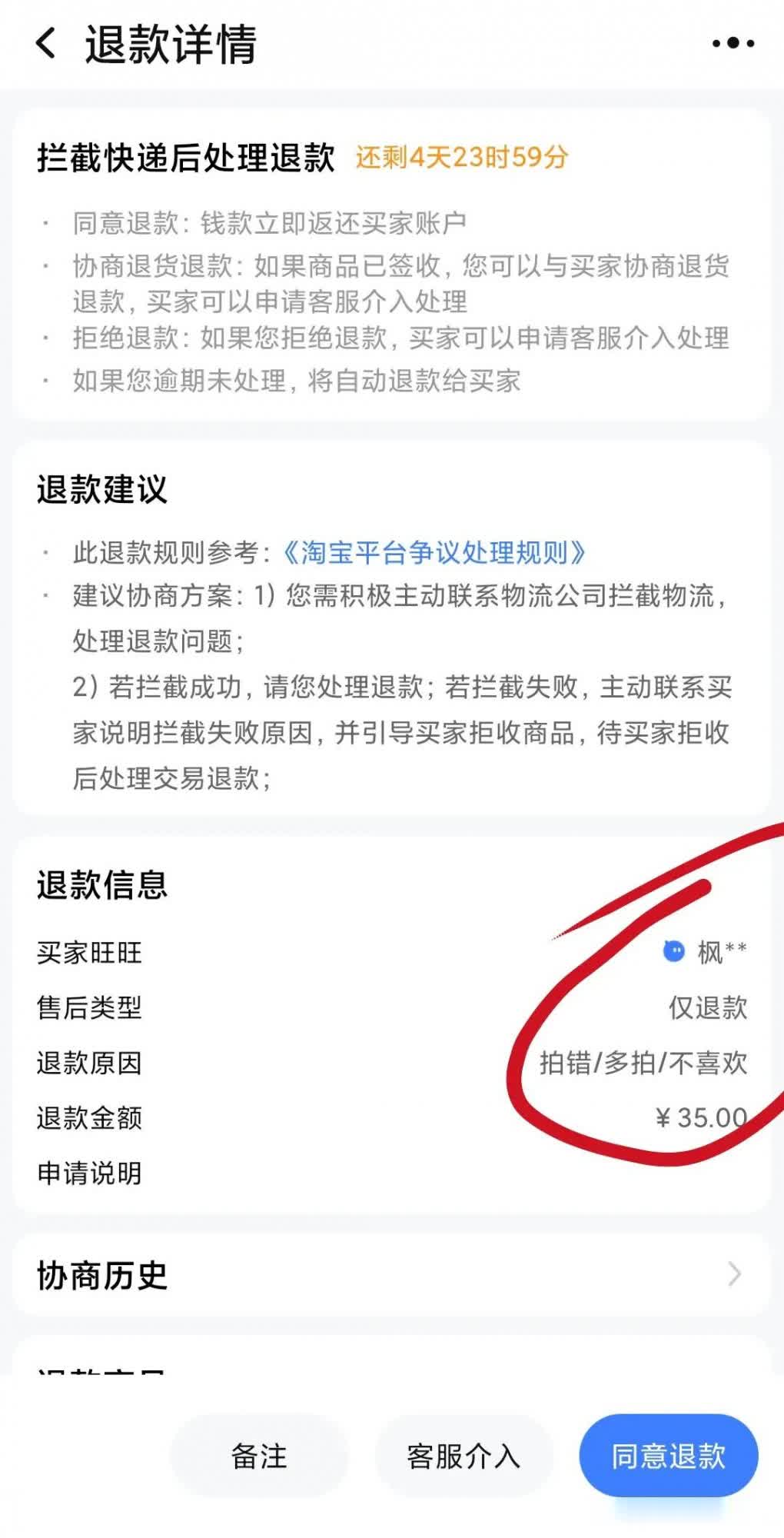784x1538 pixels.
Task: Expand the 协商历史 row
Action: point(390,1275)
